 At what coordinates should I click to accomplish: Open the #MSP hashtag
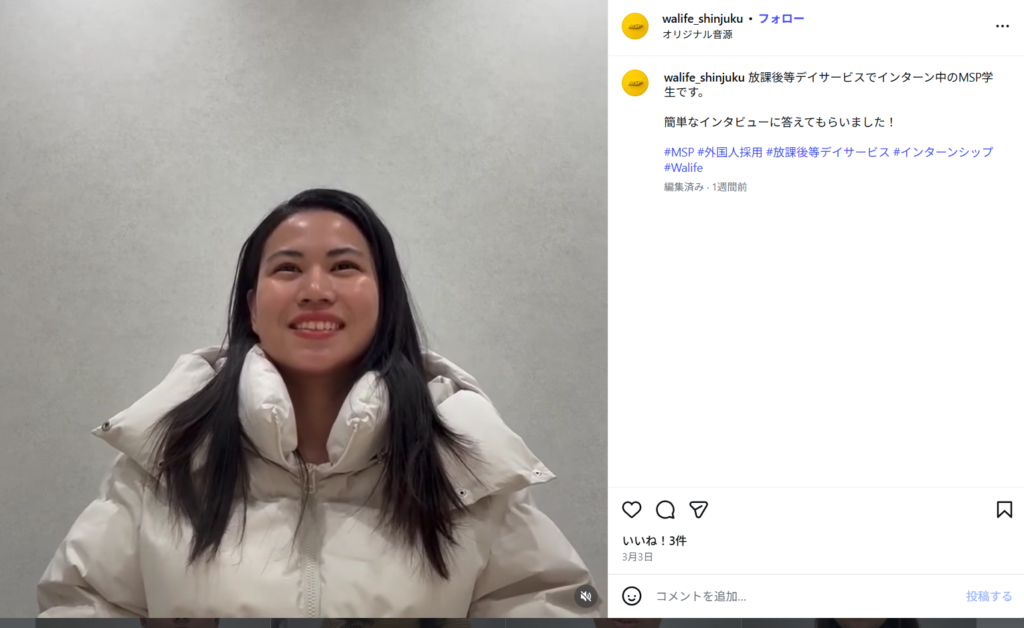[x=678, y=152]
